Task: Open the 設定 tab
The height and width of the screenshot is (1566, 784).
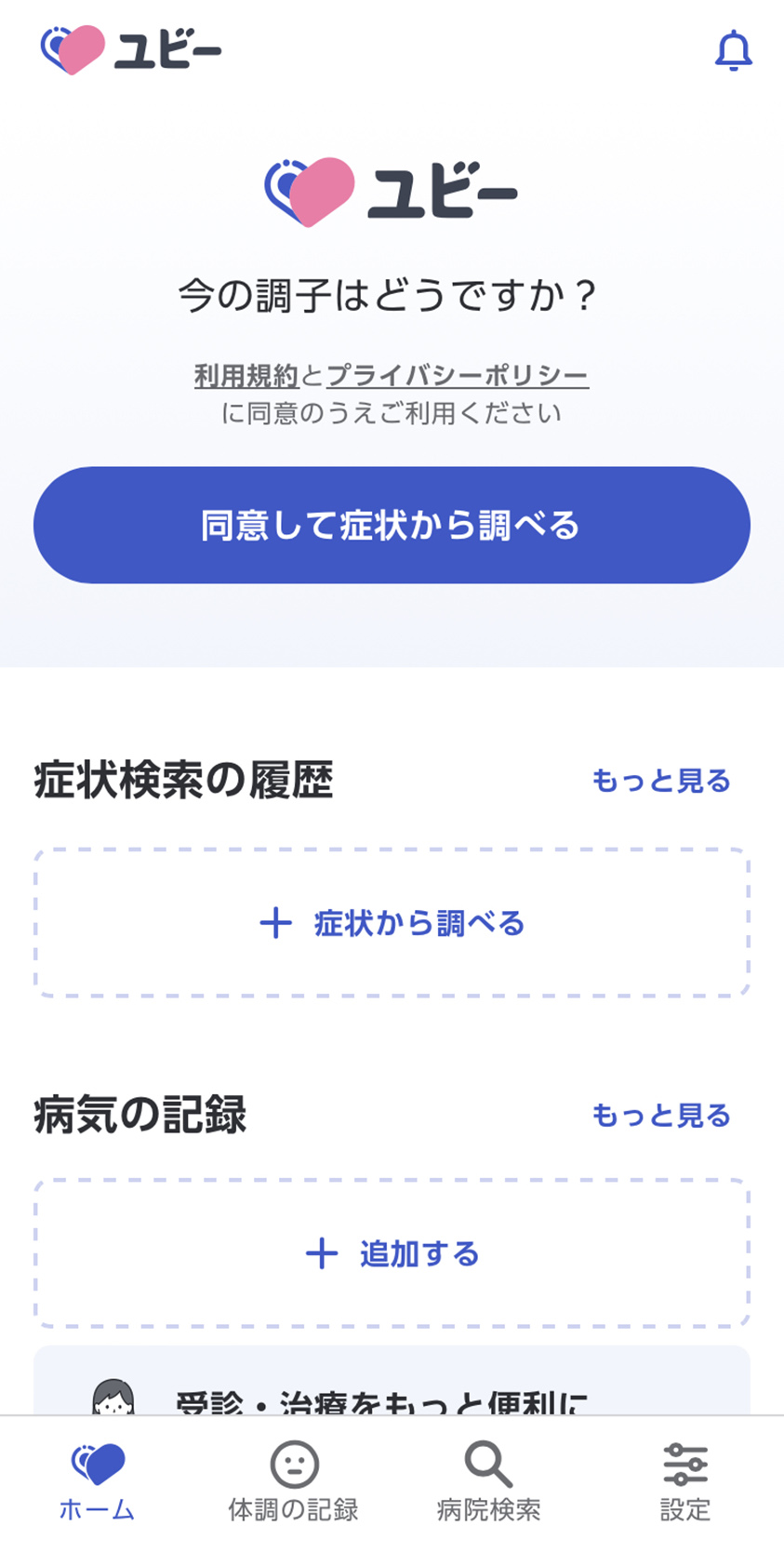Action: (x=685, y=1482)
